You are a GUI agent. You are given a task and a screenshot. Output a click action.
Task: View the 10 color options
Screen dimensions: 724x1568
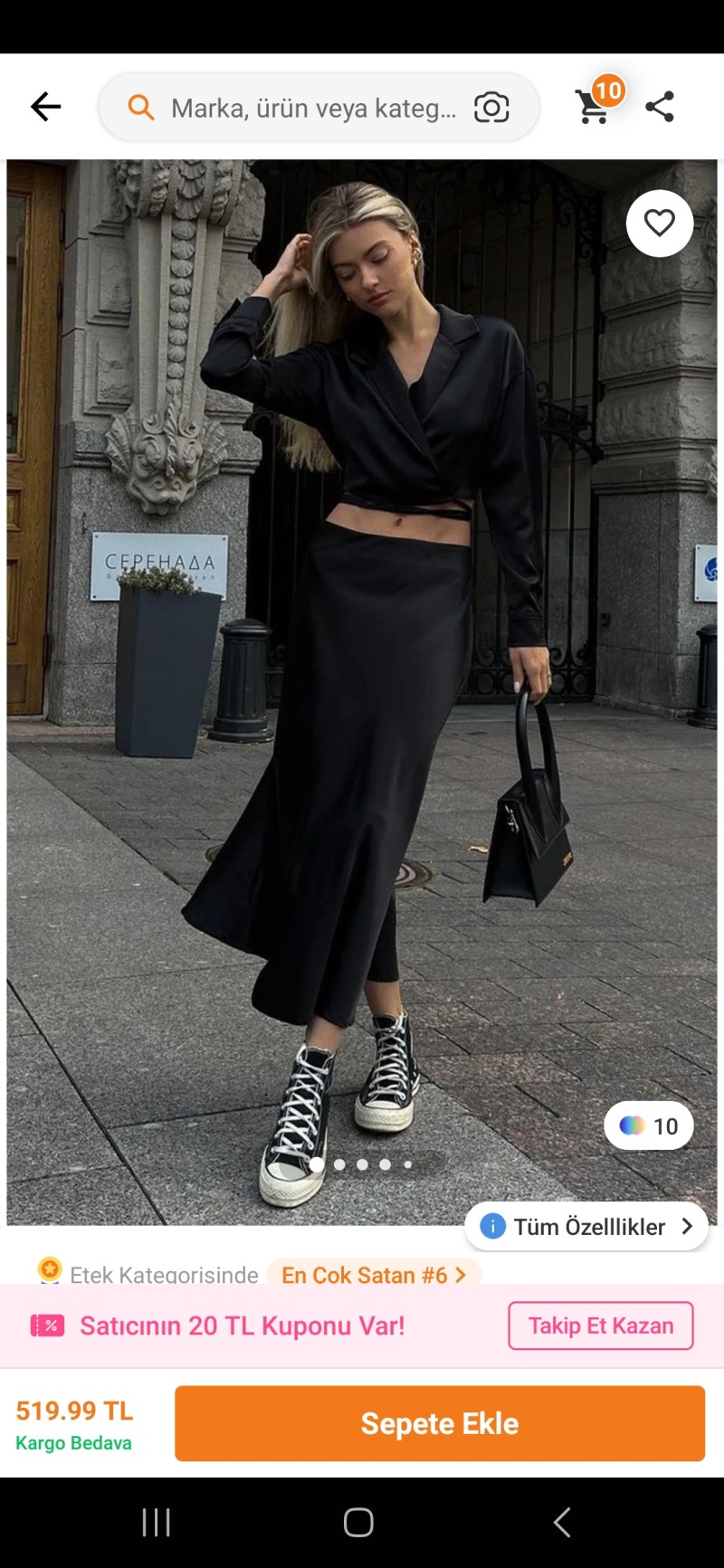(x=648, y=1126)
